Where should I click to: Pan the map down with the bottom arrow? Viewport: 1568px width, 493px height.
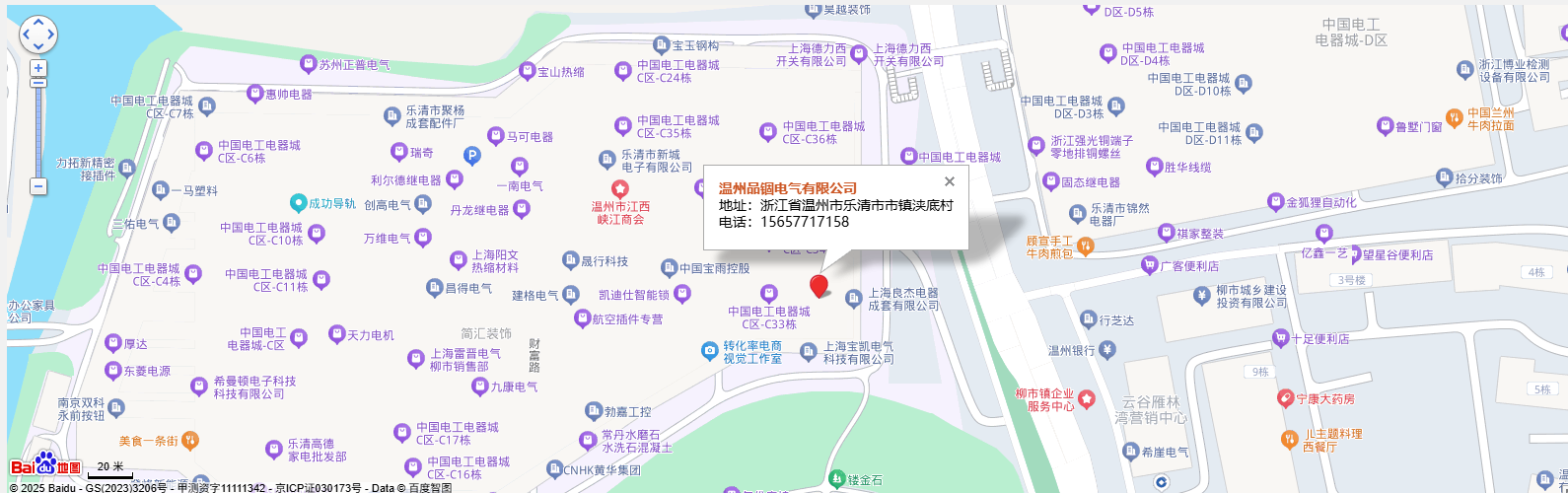(38, 46)
